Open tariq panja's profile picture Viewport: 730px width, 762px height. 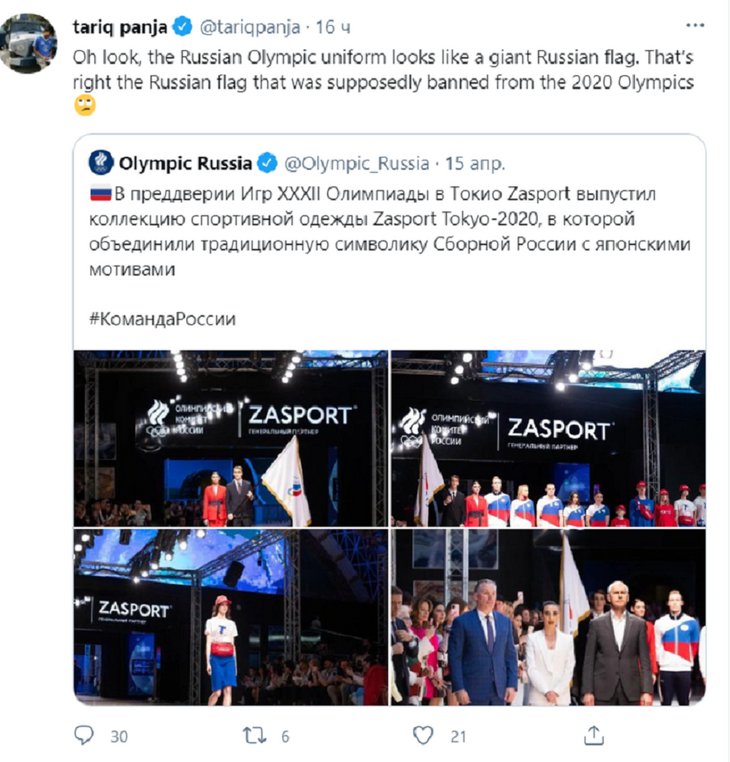(27, 44)
